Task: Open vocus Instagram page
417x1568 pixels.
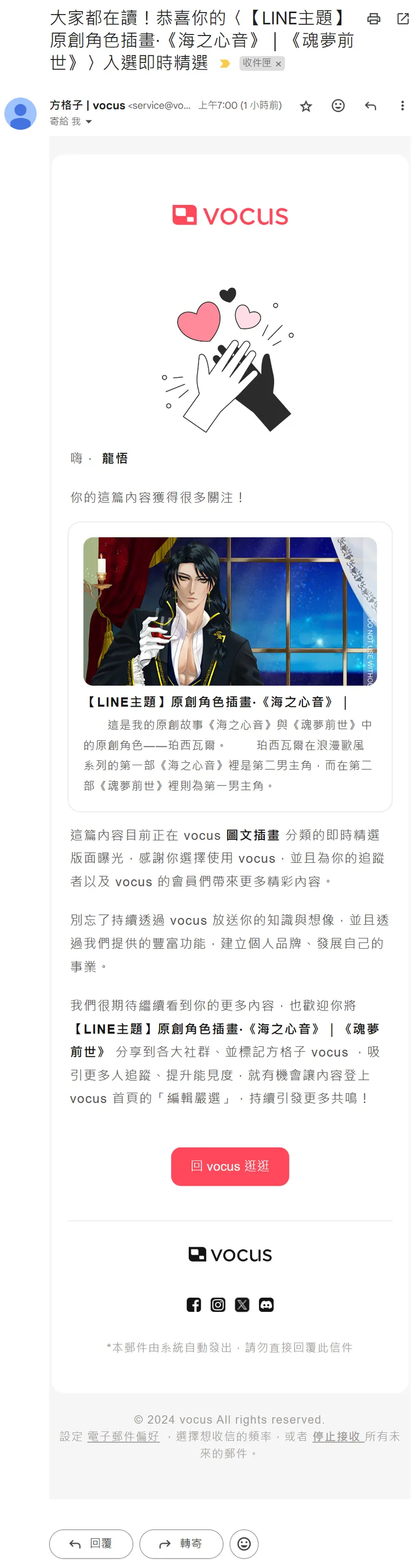Action: tap(217, 1305)
